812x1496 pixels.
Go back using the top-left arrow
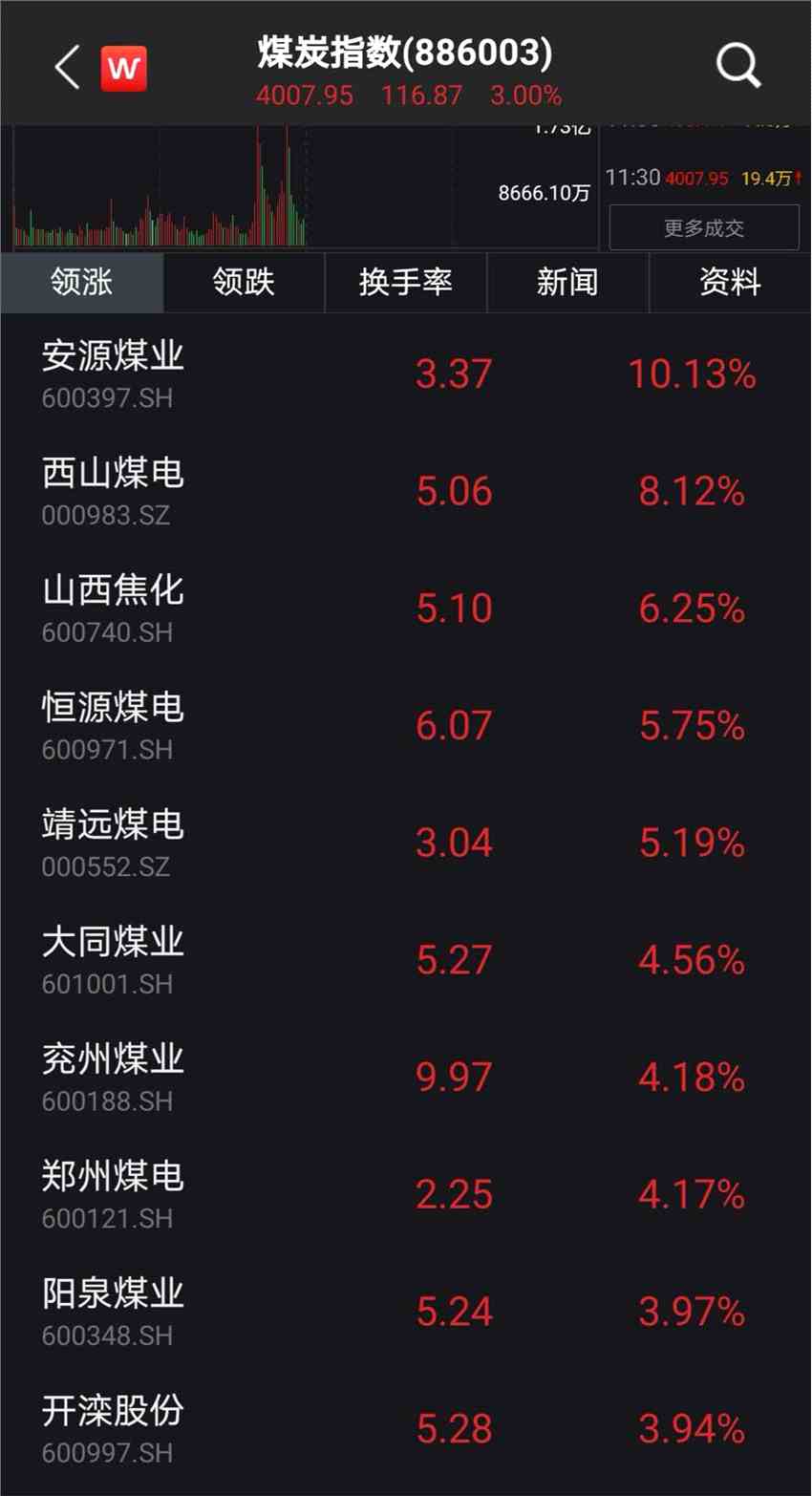tap(67, 68)
